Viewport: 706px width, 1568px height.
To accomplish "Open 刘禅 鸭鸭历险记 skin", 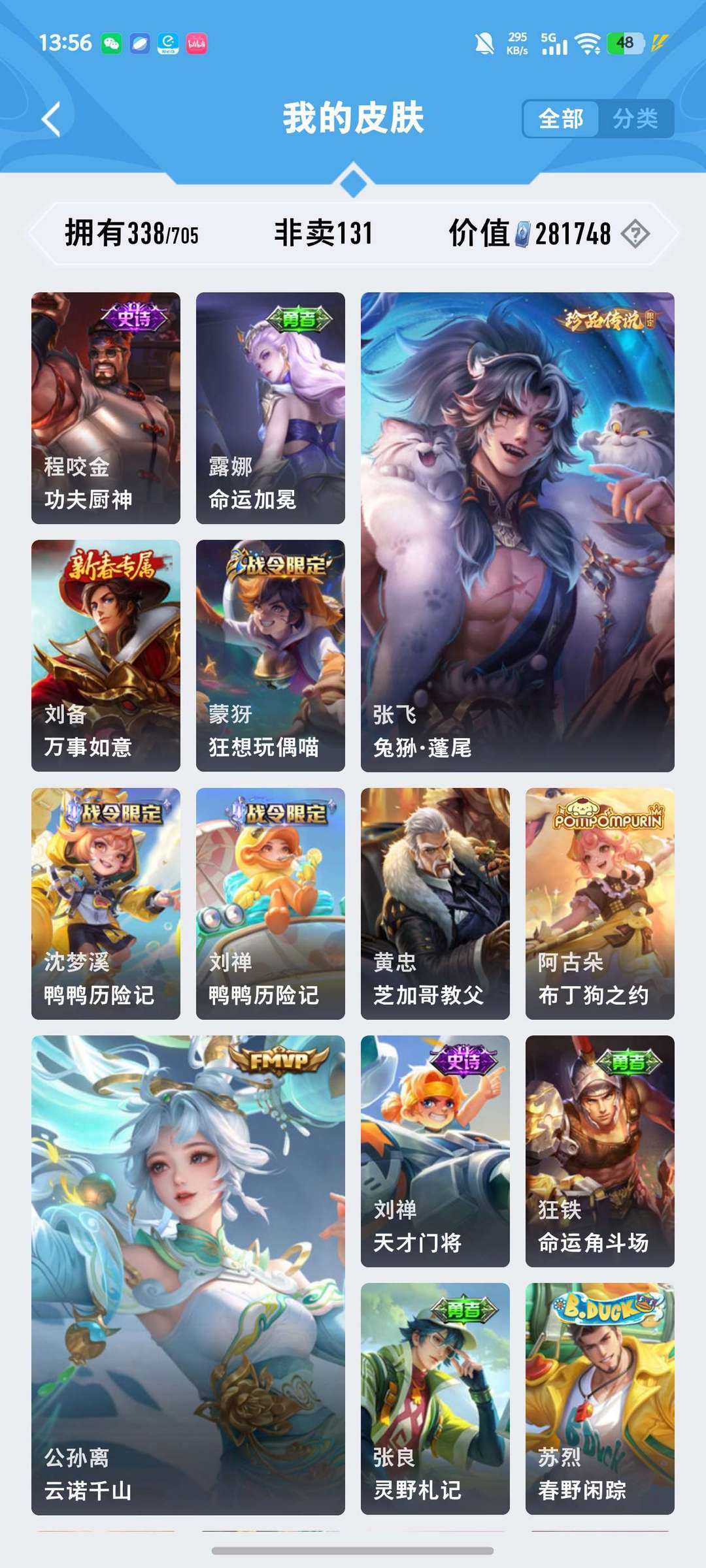I will [271, 904].
